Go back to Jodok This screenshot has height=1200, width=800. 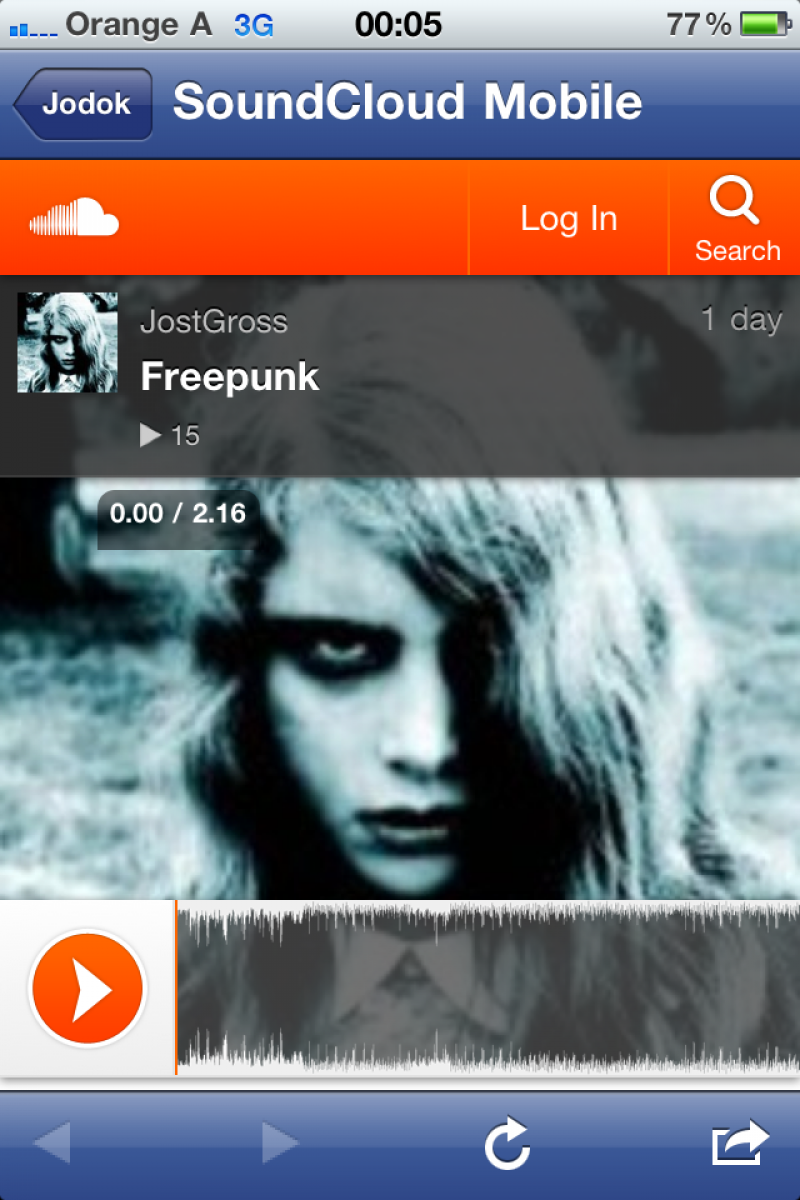click(x=85, y=104)
